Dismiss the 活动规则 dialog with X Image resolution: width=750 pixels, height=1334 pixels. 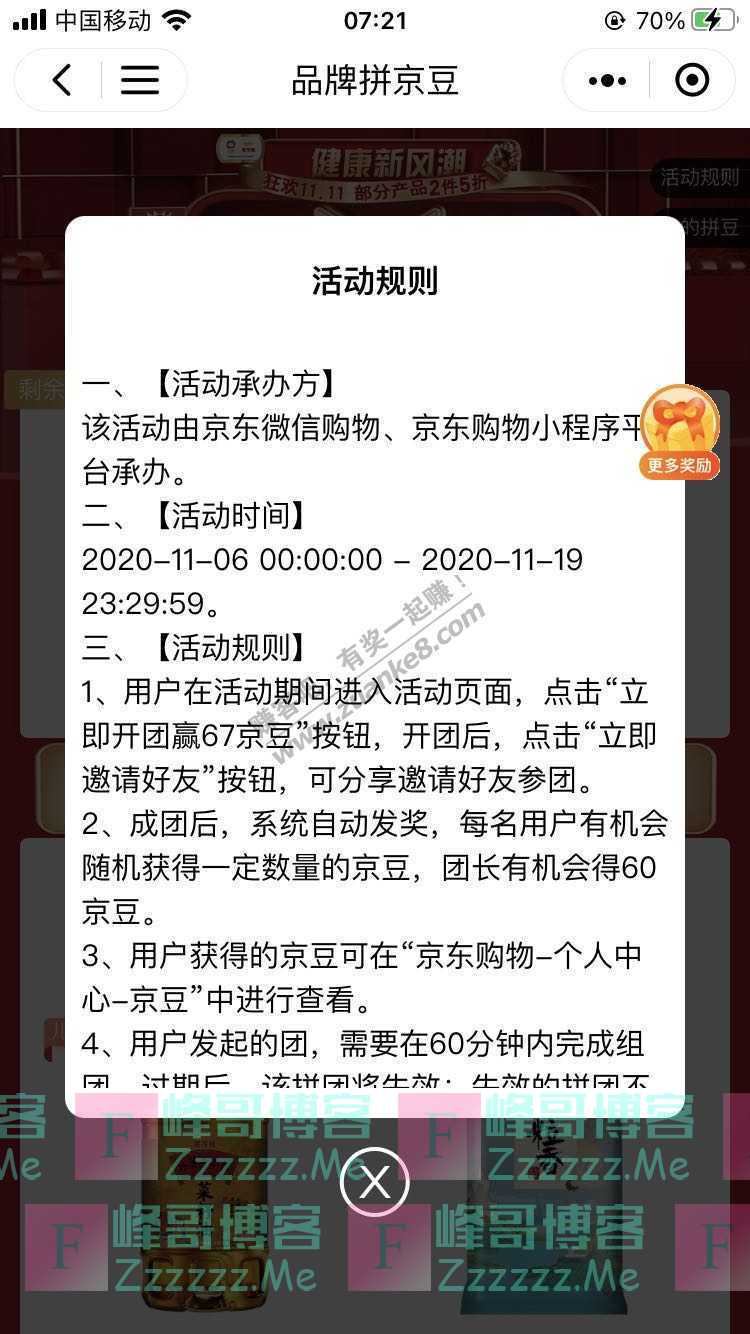[374, 1182]
